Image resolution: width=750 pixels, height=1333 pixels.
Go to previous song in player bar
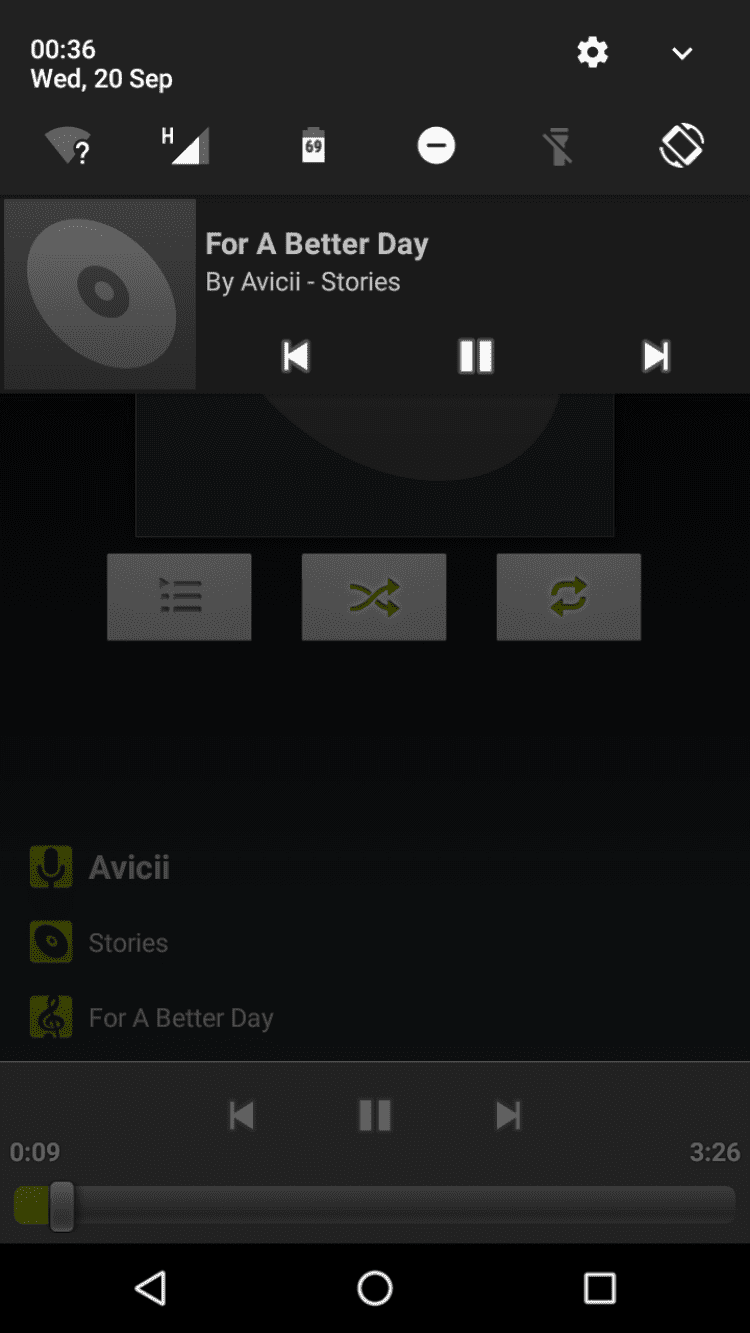click(241, 1115)
